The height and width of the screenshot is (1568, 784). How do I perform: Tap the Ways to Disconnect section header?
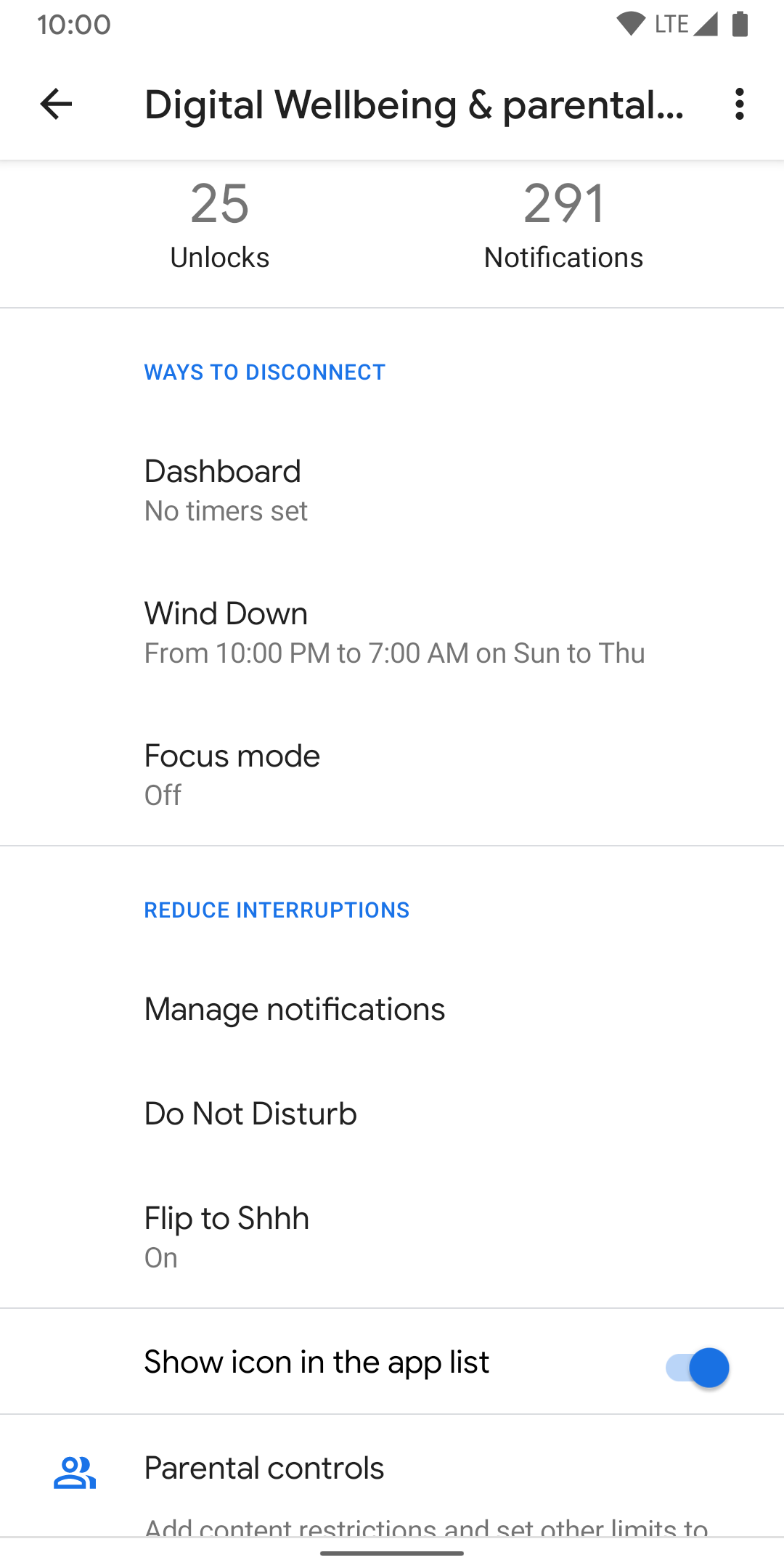click(264, 372)
